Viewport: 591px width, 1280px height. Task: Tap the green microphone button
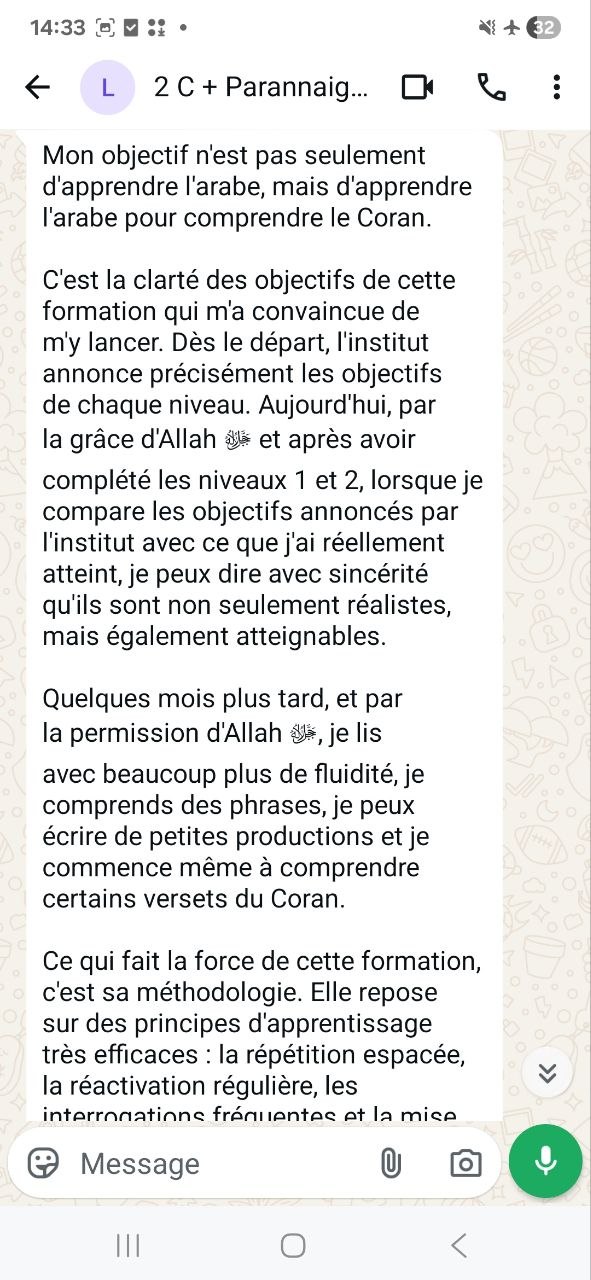[545, 1161]
